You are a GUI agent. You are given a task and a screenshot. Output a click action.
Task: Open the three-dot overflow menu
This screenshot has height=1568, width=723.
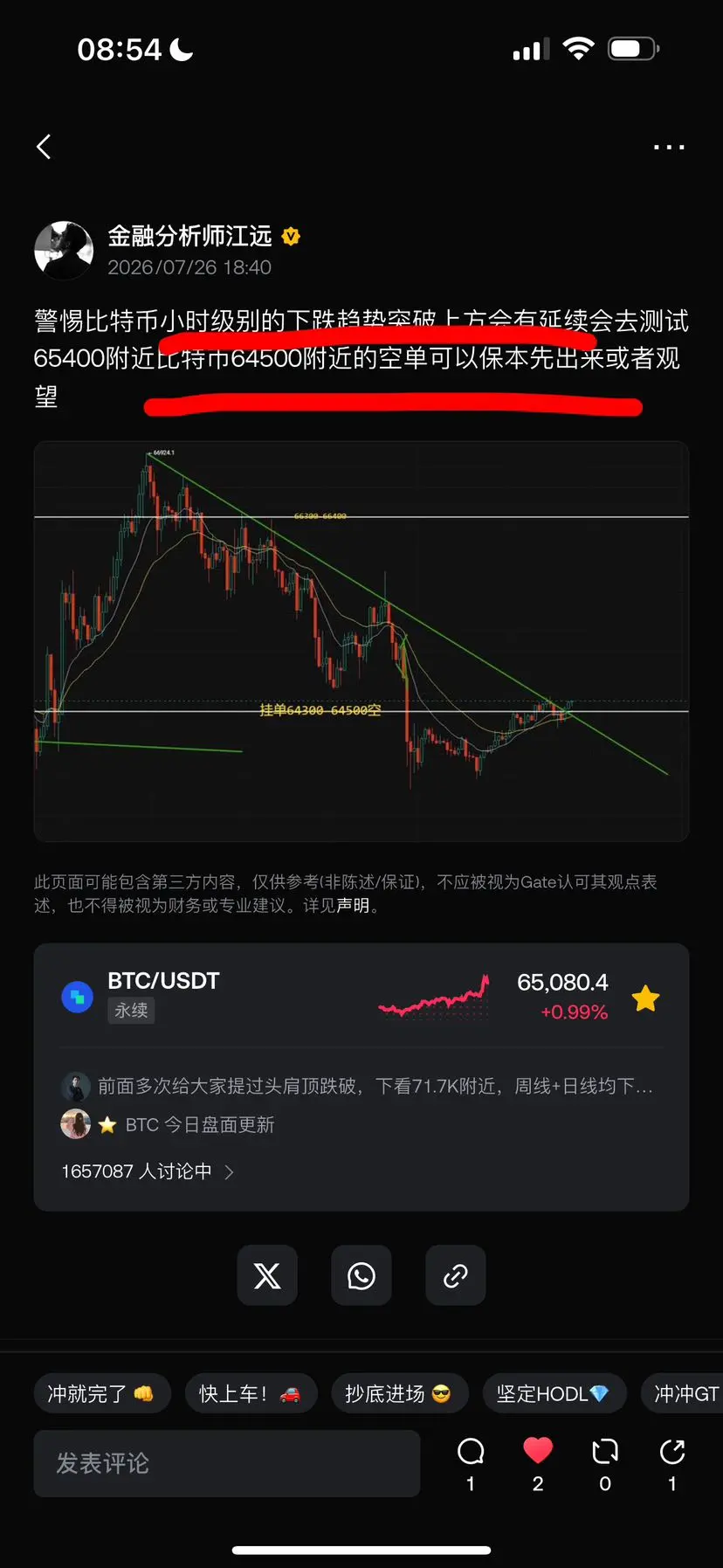(669, 147)
